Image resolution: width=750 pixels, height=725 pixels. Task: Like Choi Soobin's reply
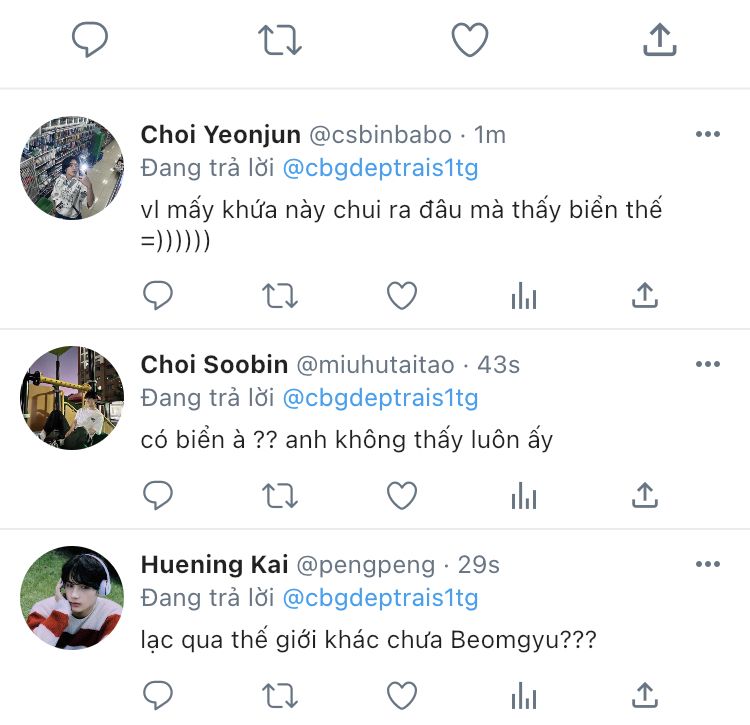tap(402, 494)
